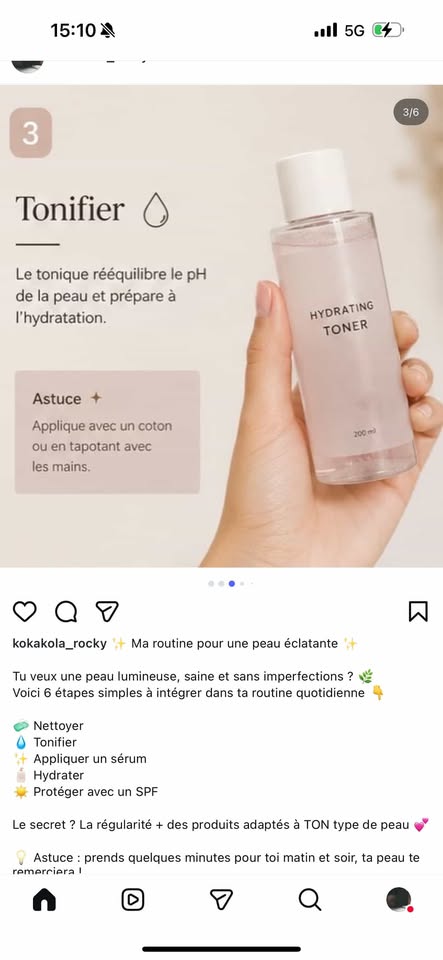Viewport: 443px width, 960px height.
Task: Switch to the Reels tab
Action: pos(133,899)
